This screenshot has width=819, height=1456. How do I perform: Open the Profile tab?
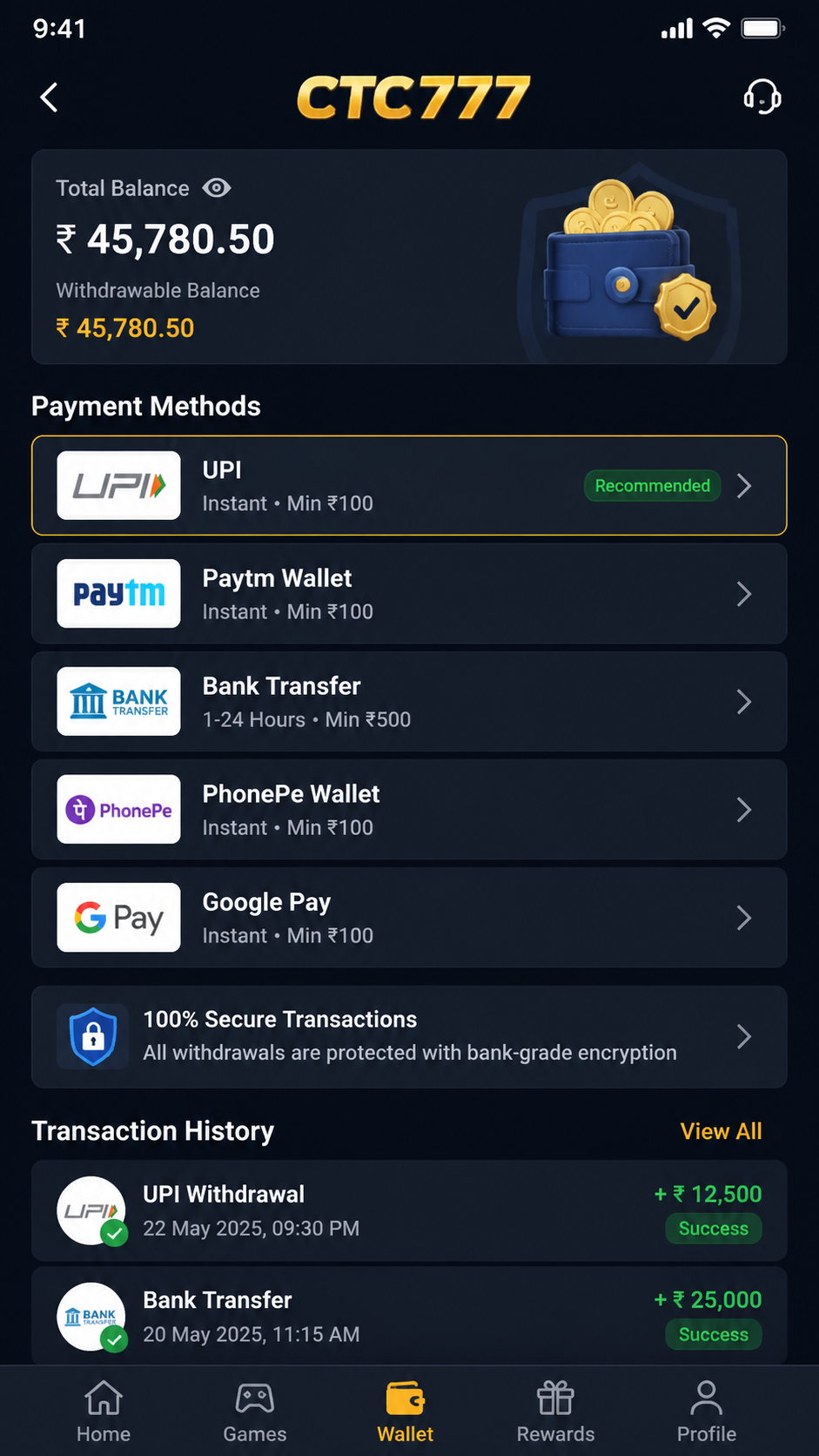[x=706, y=1412]
